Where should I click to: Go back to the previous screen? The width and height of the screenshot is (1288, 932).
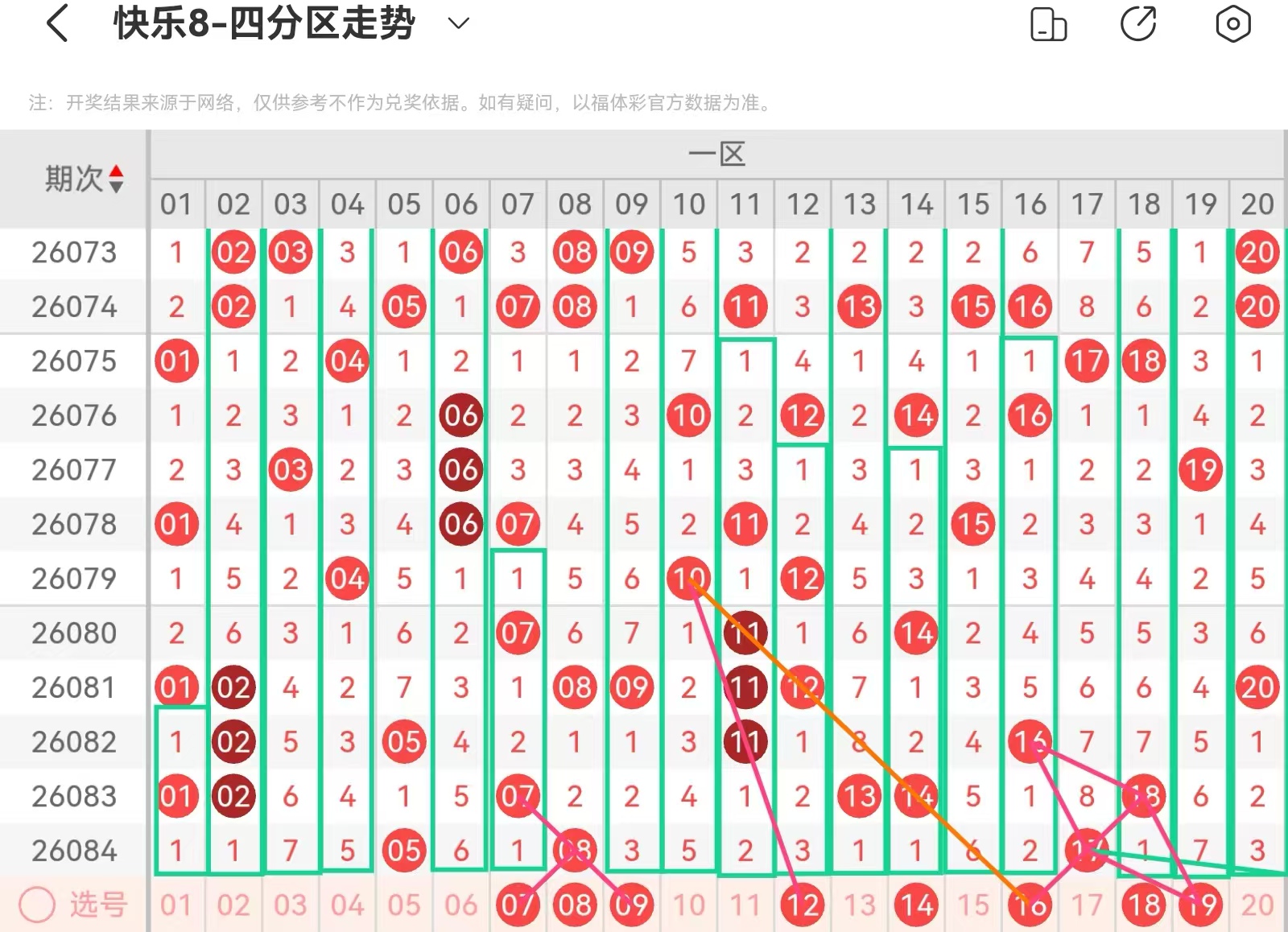click(57, 23)
